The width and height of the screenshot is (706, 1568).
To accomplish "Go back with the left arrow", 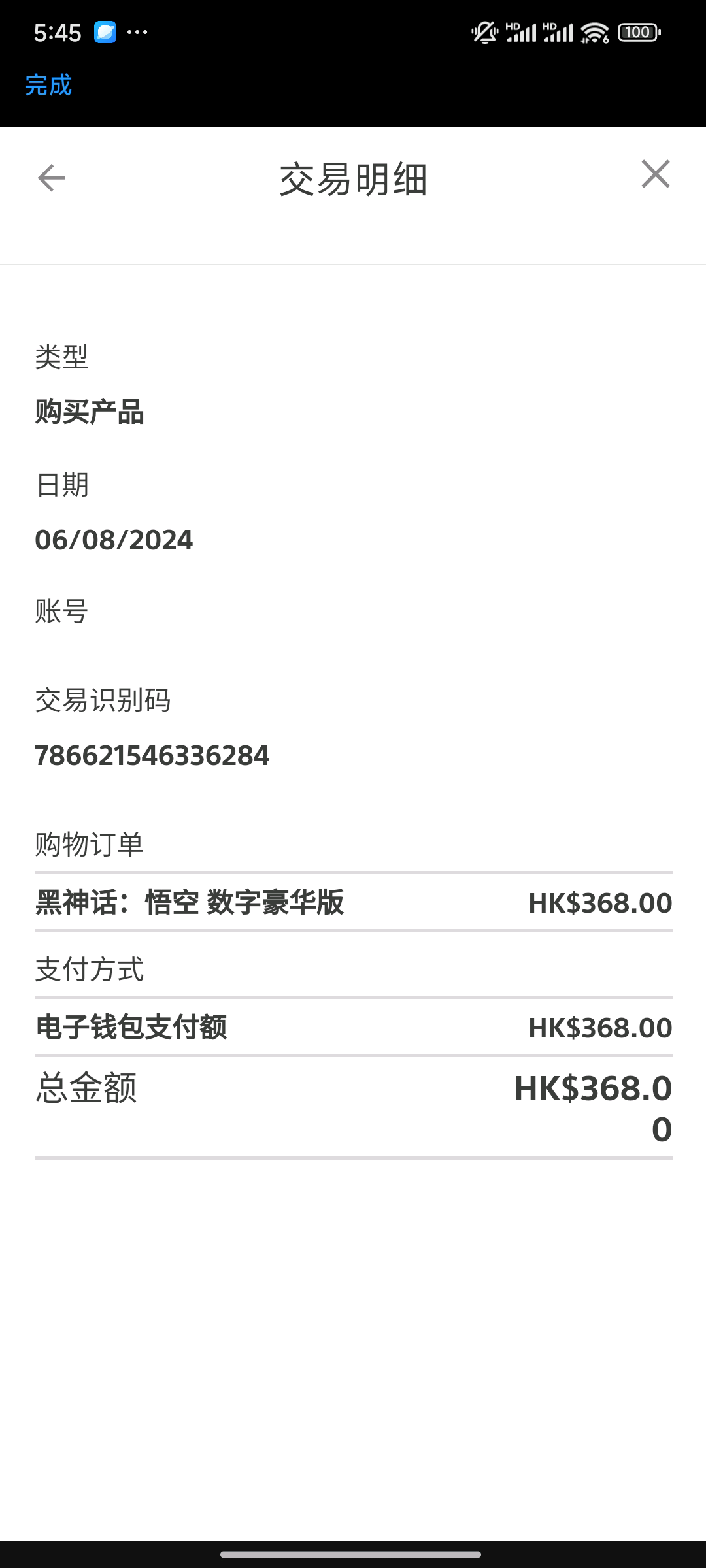I will (52, 178).
